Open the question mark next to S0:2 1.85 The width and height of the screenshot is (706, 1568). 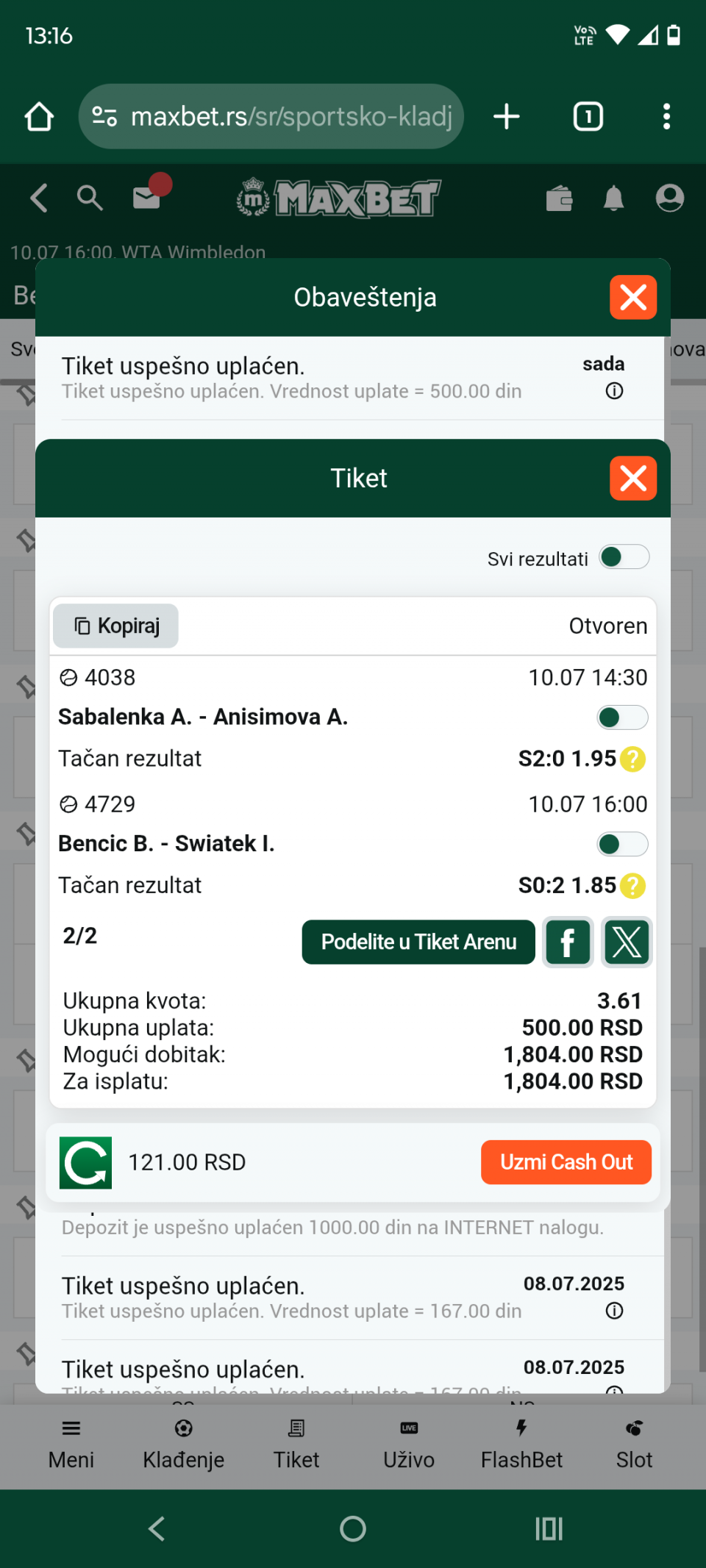[x=632, y=886]
